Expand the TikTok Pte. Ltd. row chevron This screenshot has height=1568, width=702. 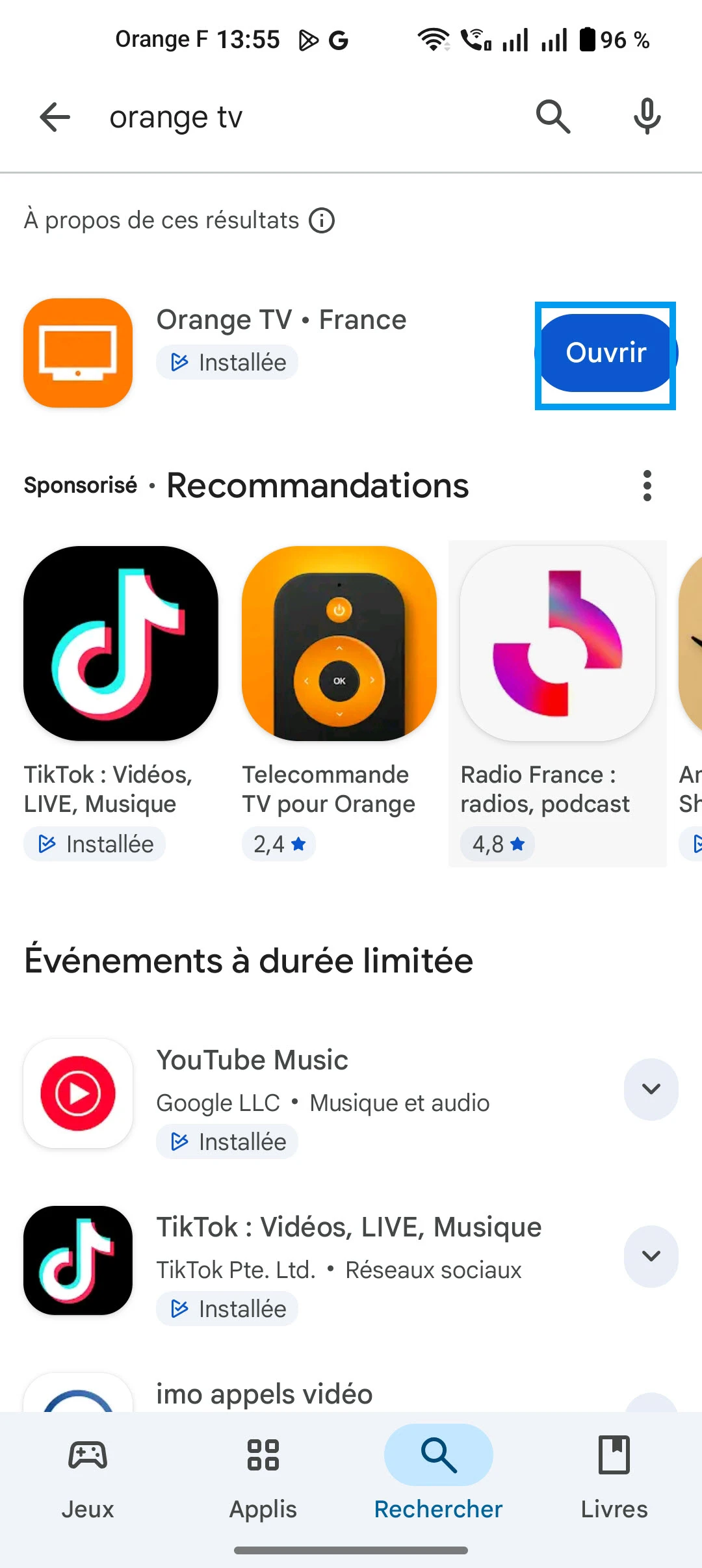tap(651, 1257)
